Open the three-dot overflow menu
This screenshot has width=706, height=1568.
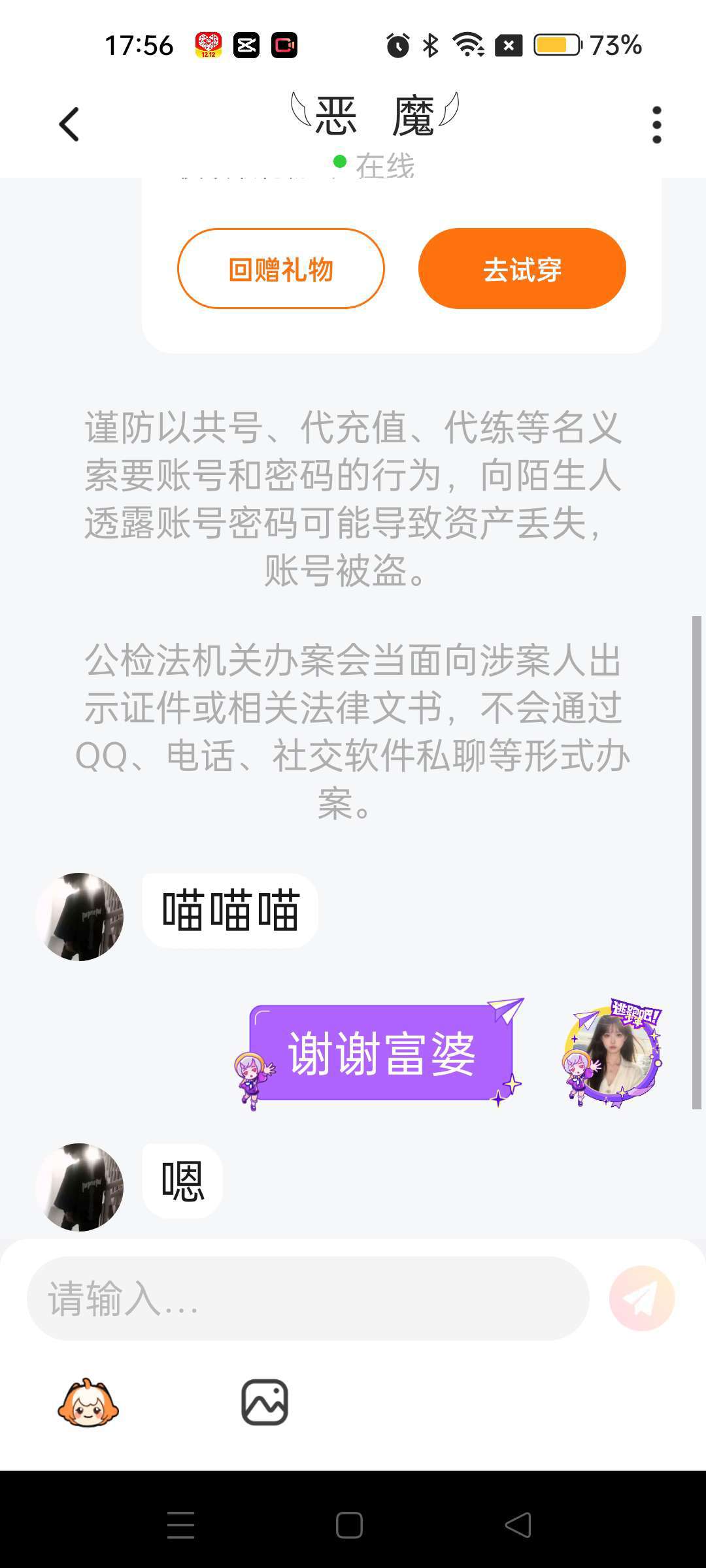click(x=656, y=124)
